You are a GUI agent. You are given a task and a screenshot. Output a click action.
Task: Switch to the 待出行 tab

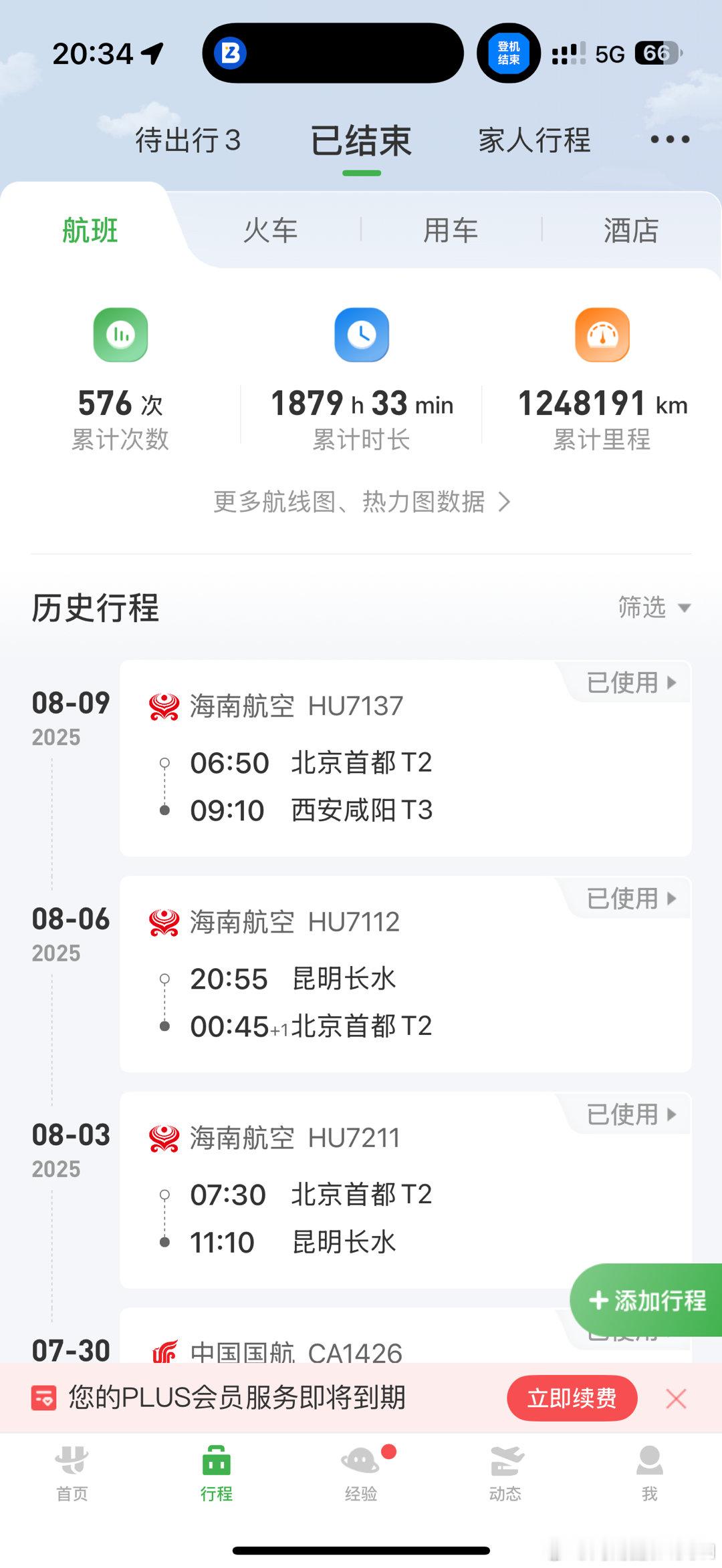tap(188, 140)
